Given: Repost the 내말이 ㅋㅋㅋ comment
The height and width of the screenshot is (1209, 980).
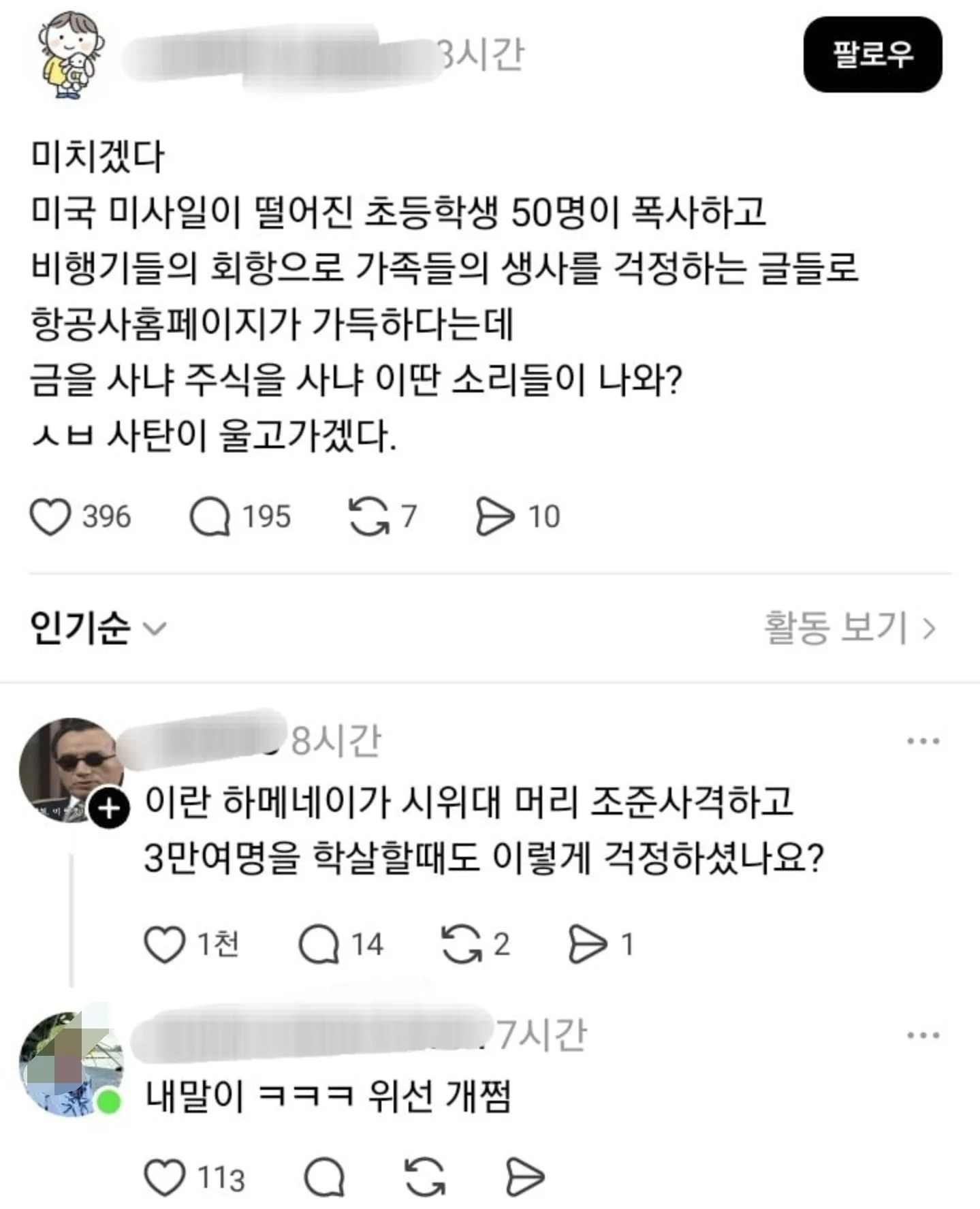Looking at the screenshot, I should (426, 1177).
